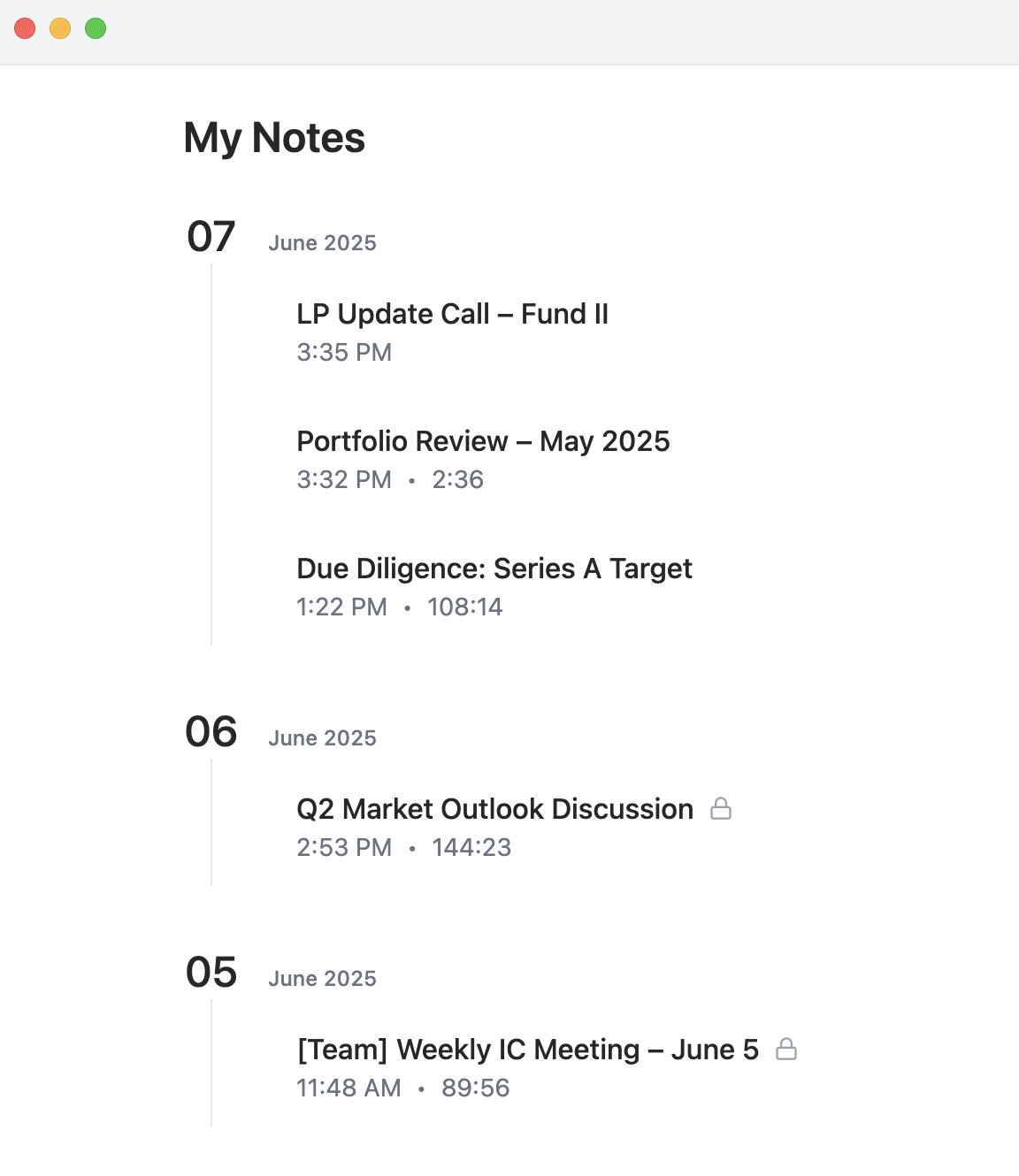
Task: Select Due Diligence: Series A Target note
Action: click(x=494, y=569)
